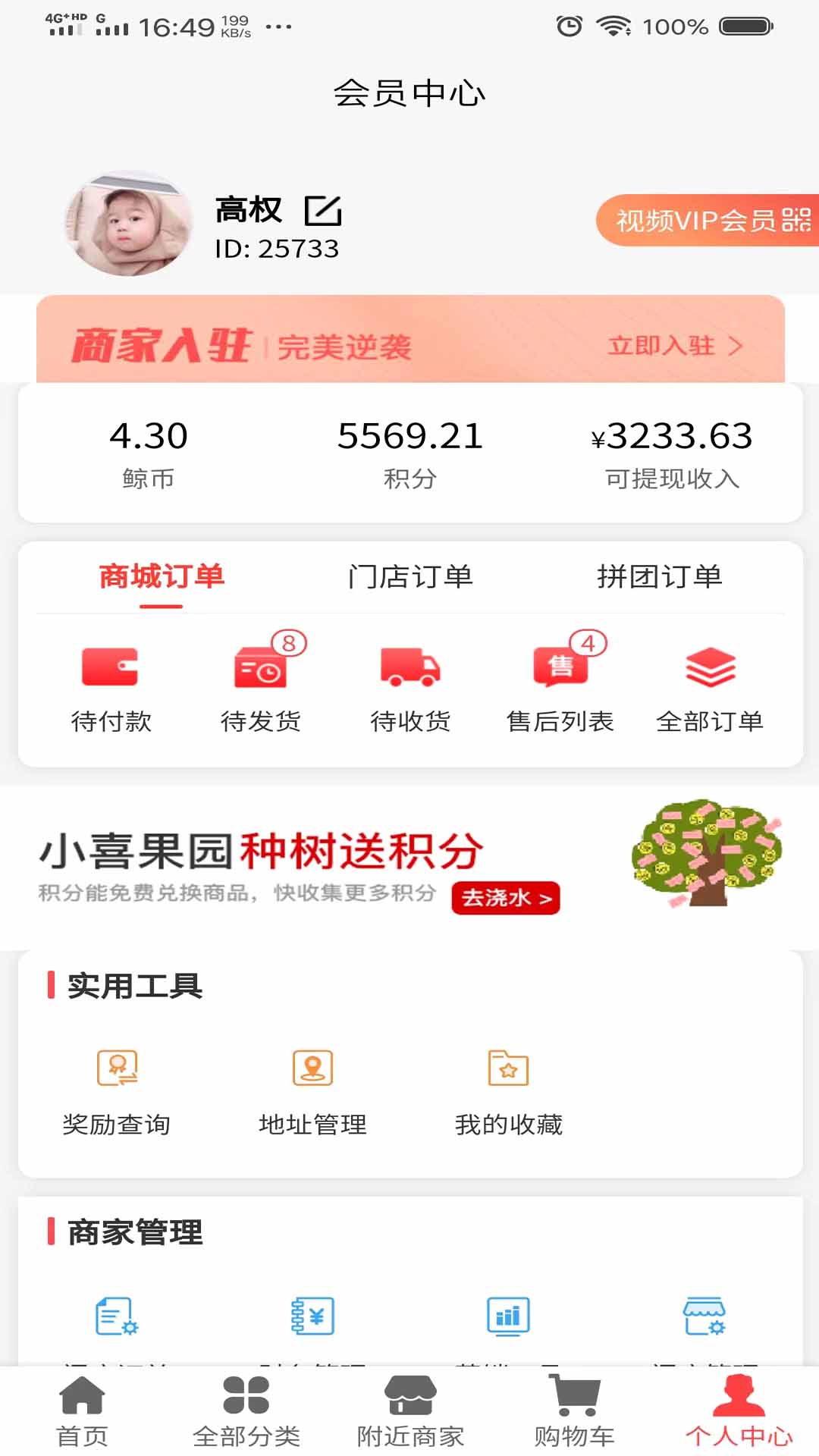Edit profile name via pencil icon
Screen dimensions: 819x1456
(x=323, y=211)
